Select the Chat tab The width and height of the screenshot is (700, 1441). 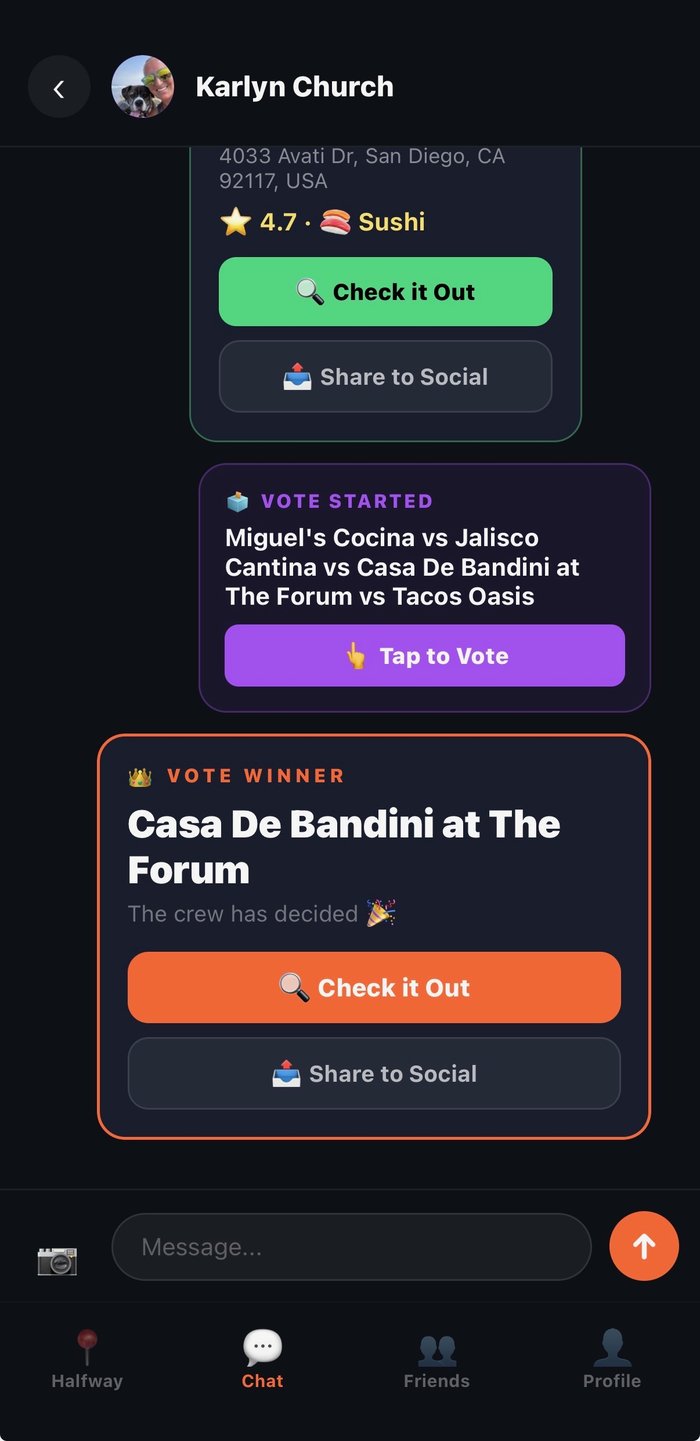[262, 1360]
